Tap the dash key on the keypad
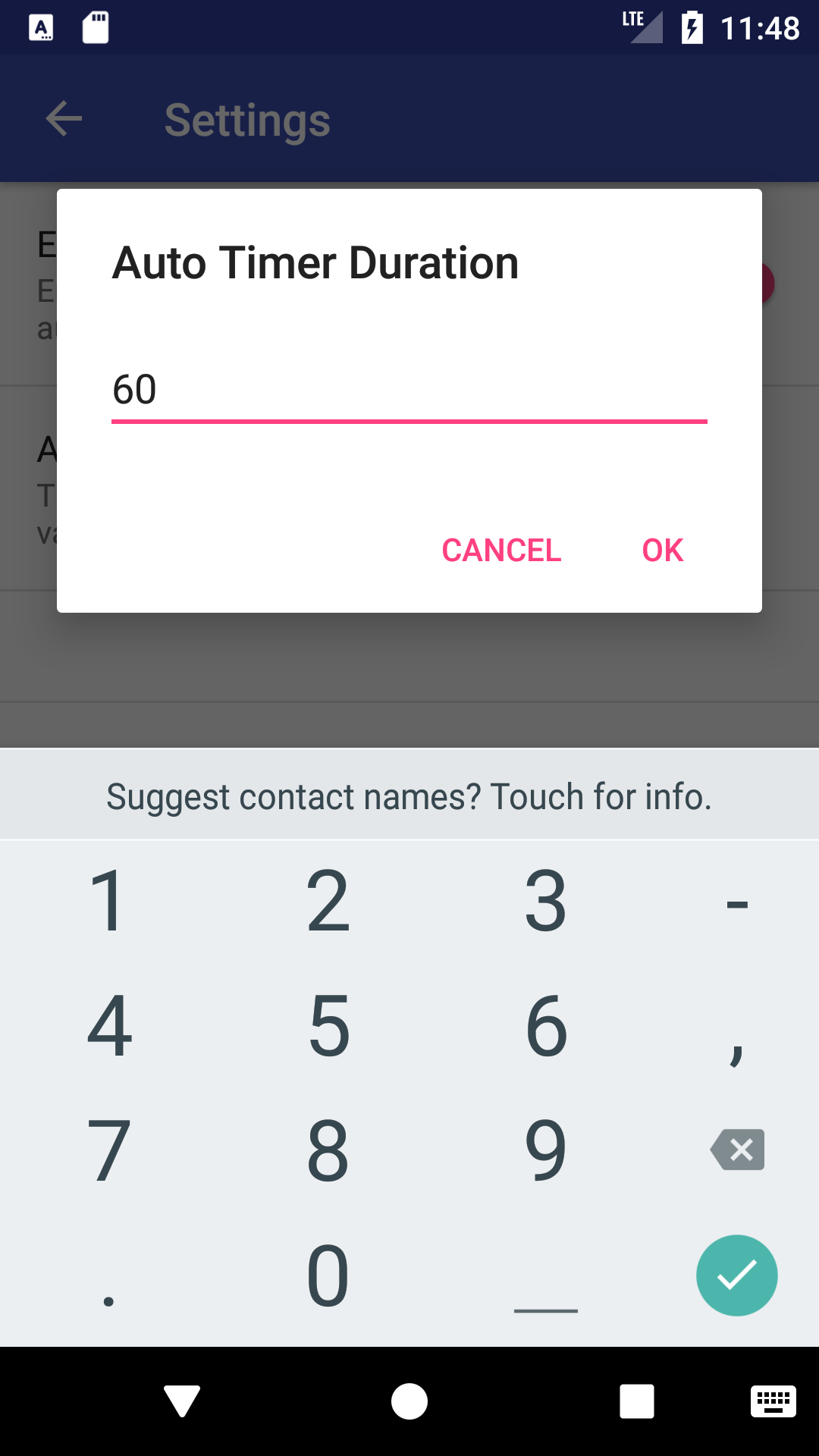The width and height of the screenshot is (819, 1456). (736, 902)
